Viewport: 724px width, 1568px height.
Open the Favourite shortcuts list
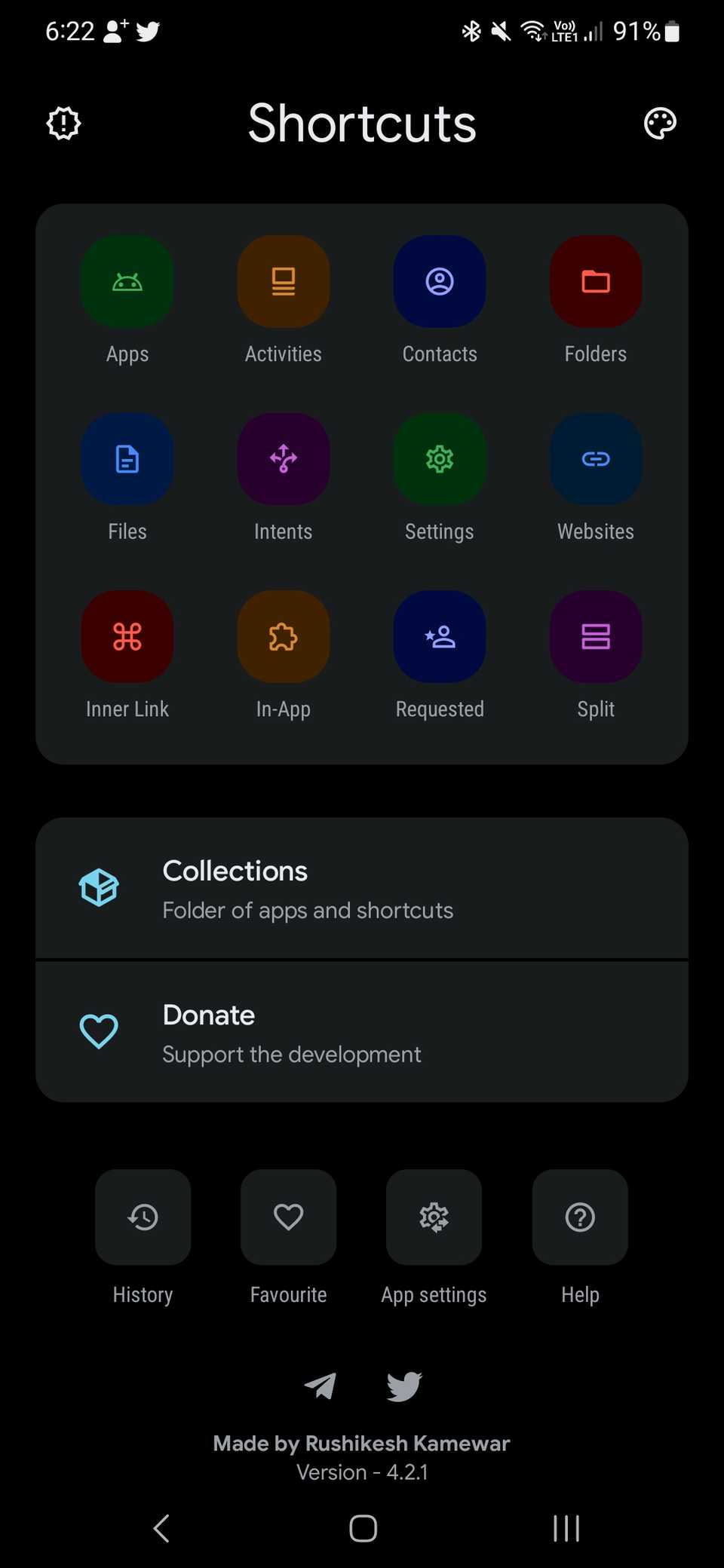click(288, 1217)
